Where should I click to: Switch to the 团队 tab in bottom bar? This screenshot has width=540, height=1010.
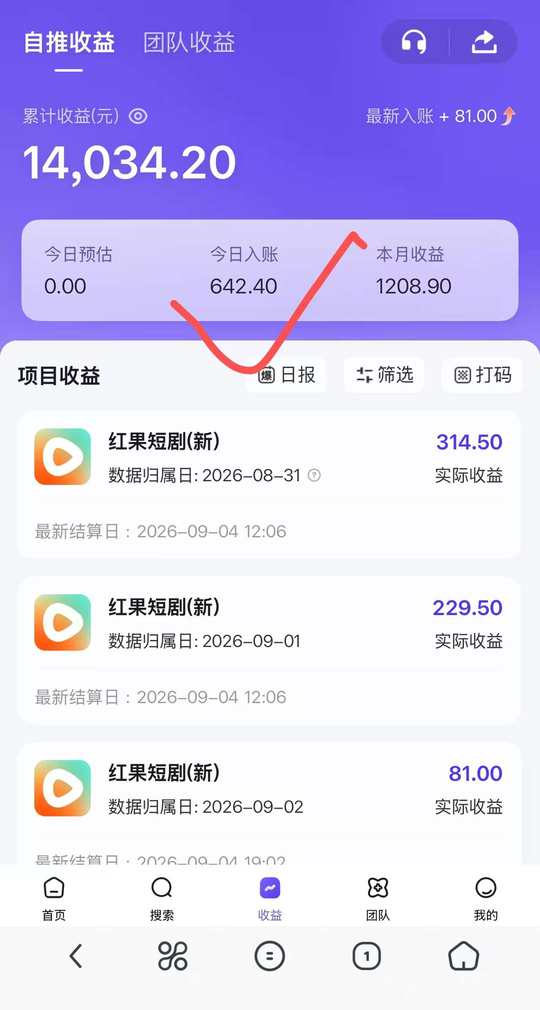click(378, 898)
